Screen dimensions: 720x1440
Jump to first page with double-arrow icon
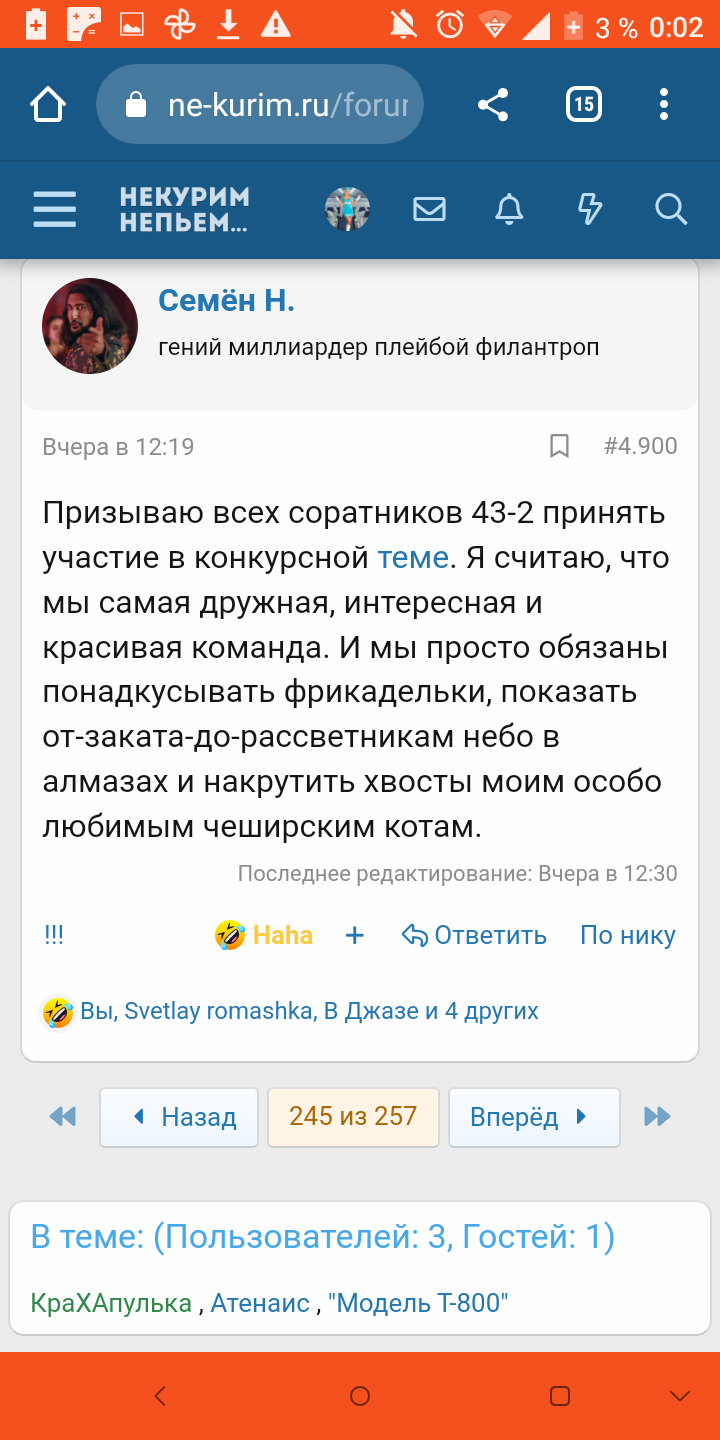[62, 1117]
